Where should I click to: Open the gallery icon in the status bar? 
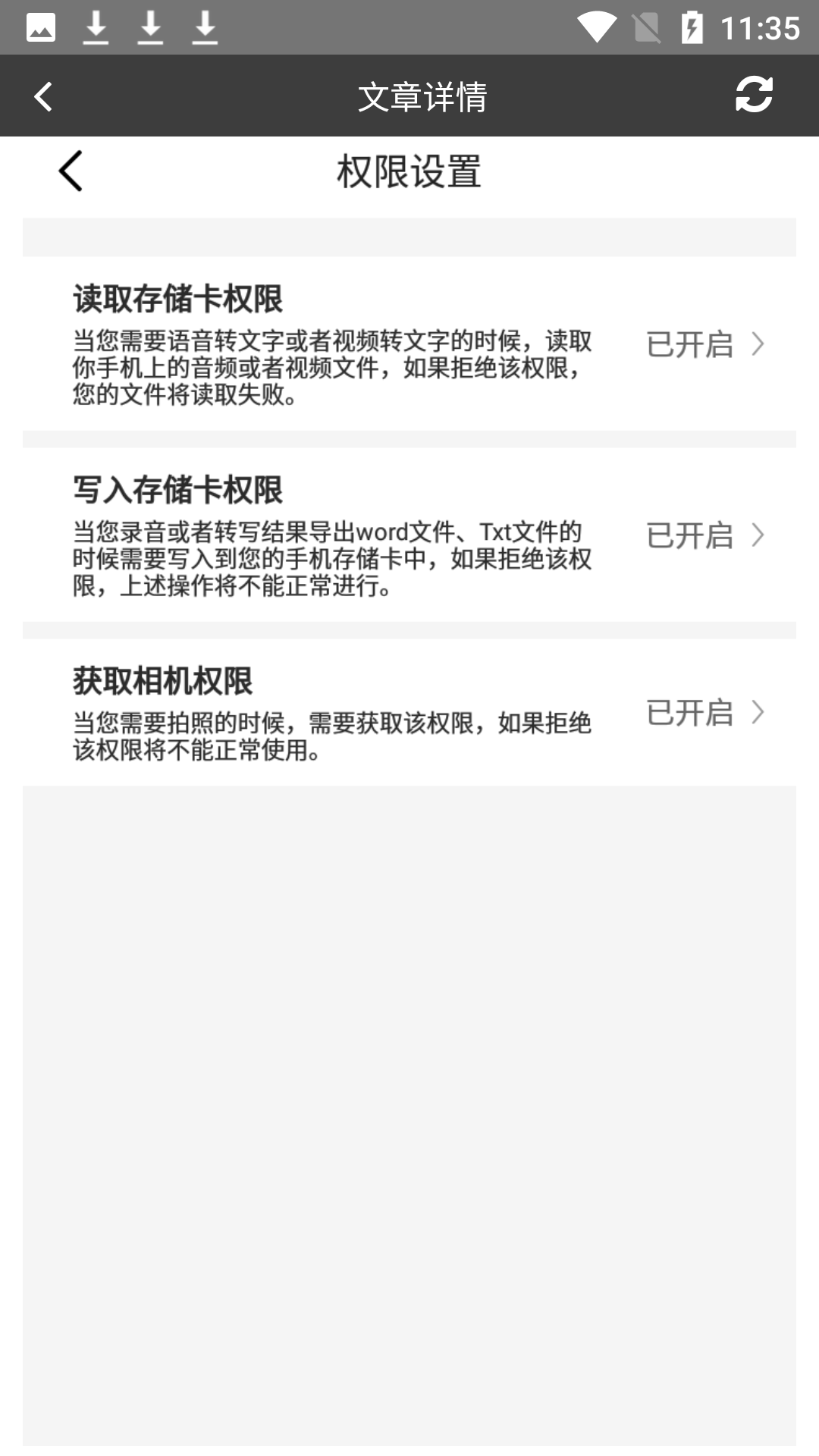pos(42,25)
